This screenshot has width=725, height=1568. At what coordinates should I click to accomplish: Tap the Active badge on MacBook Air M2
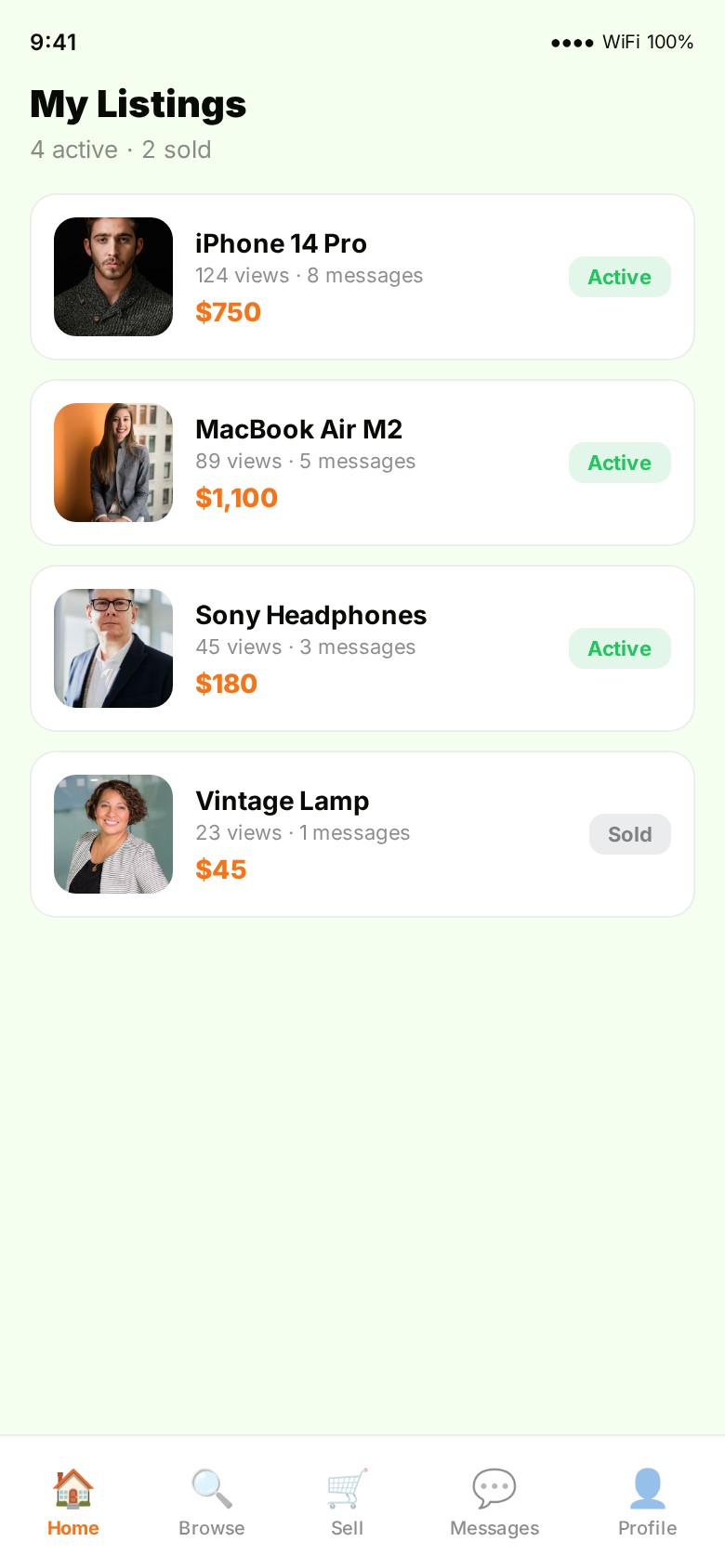point(619,463)
